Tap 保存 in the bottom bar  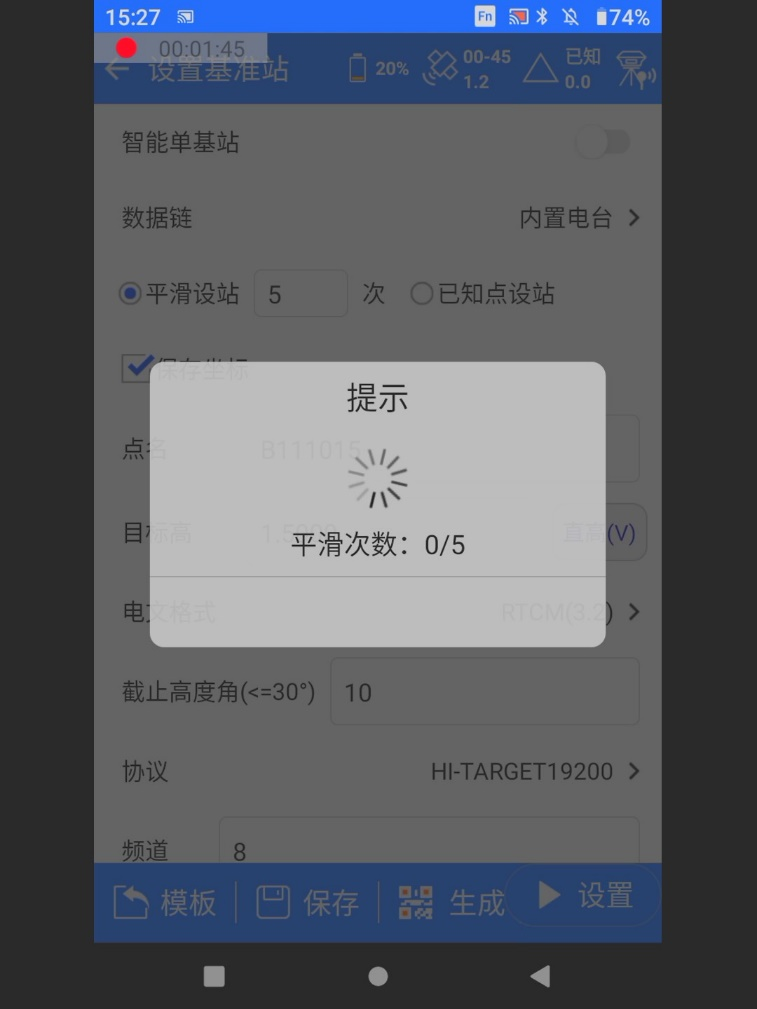coord(308,902)
